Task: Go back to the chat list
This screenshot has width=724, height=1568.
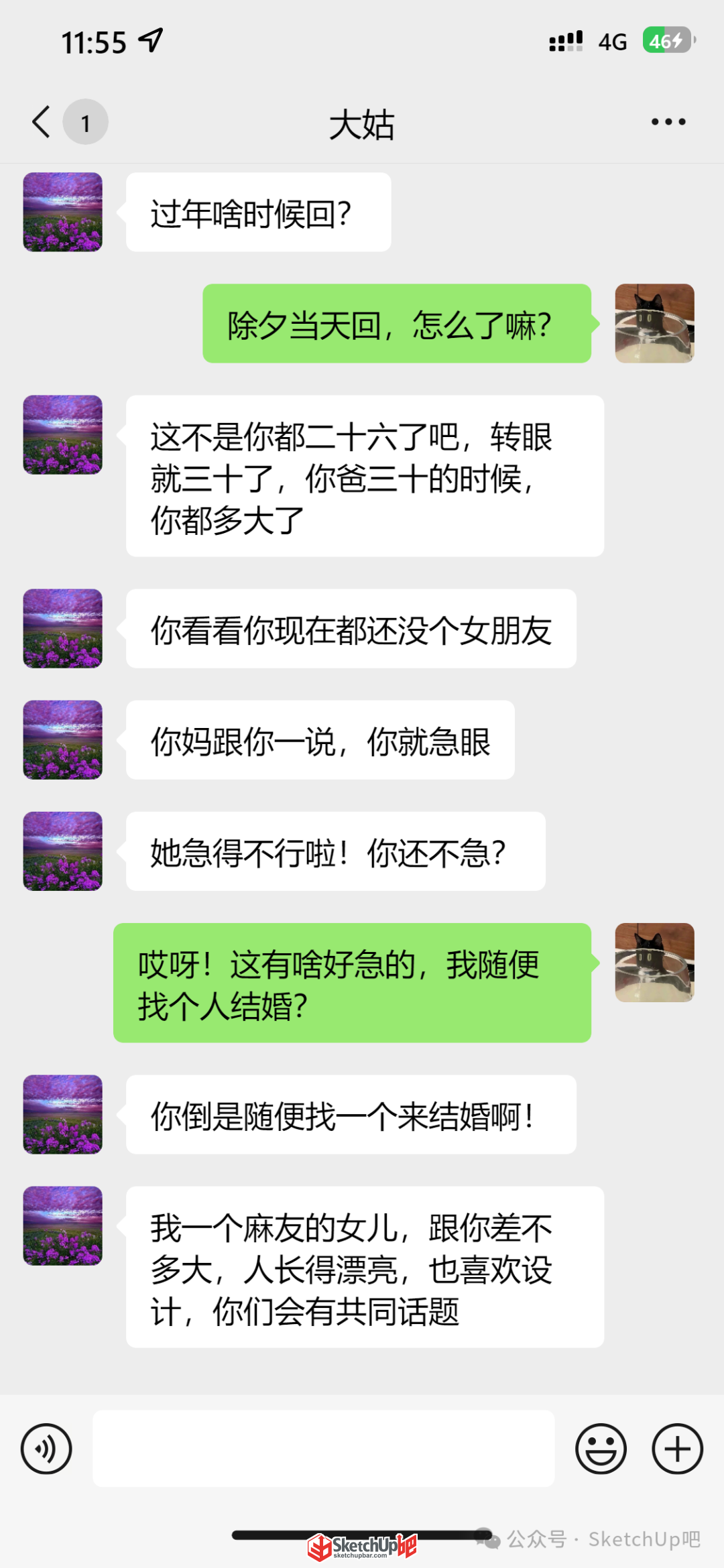Action: click(x=42, y=122)
